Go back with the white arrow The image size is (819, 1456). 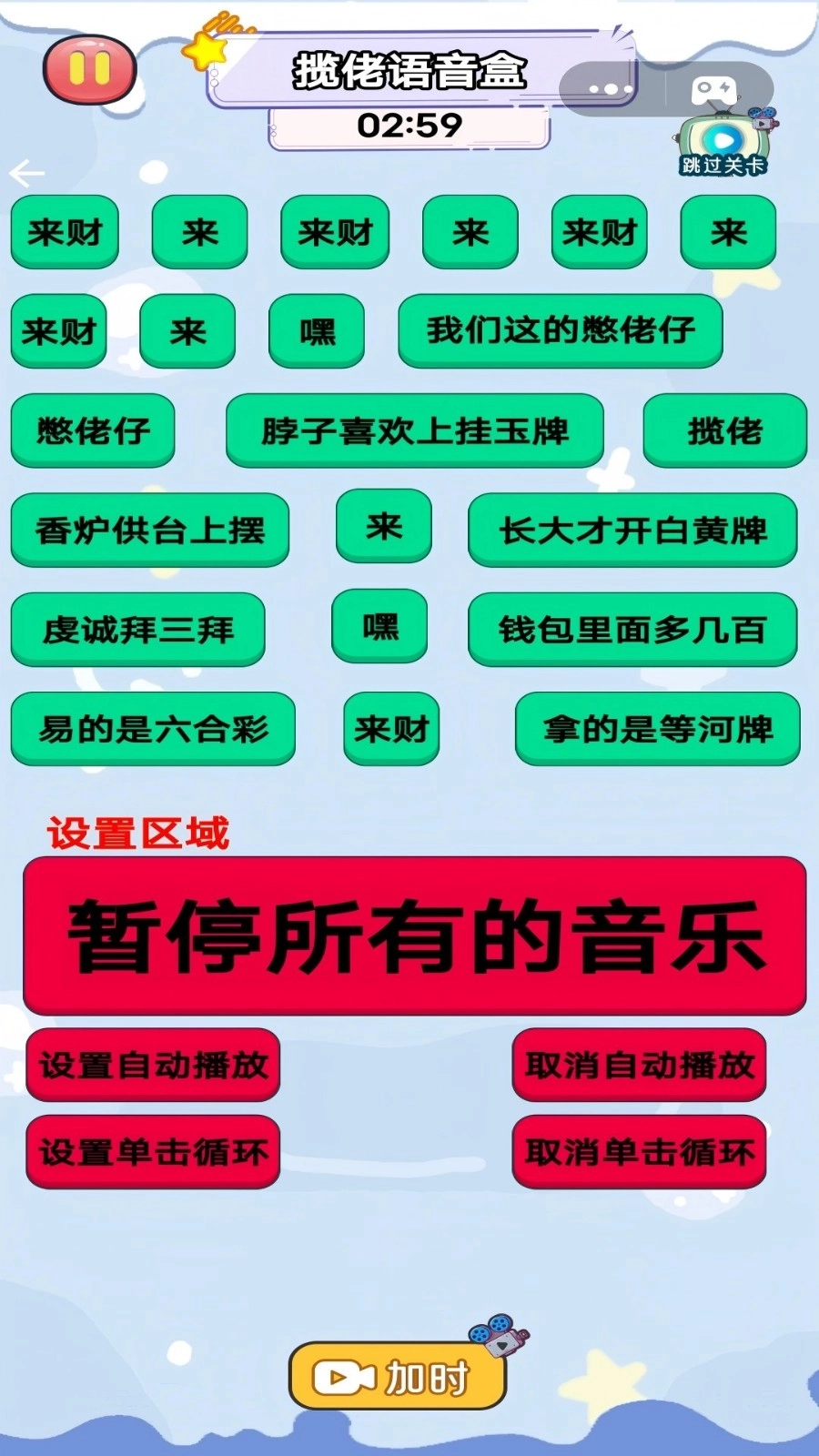27,172
